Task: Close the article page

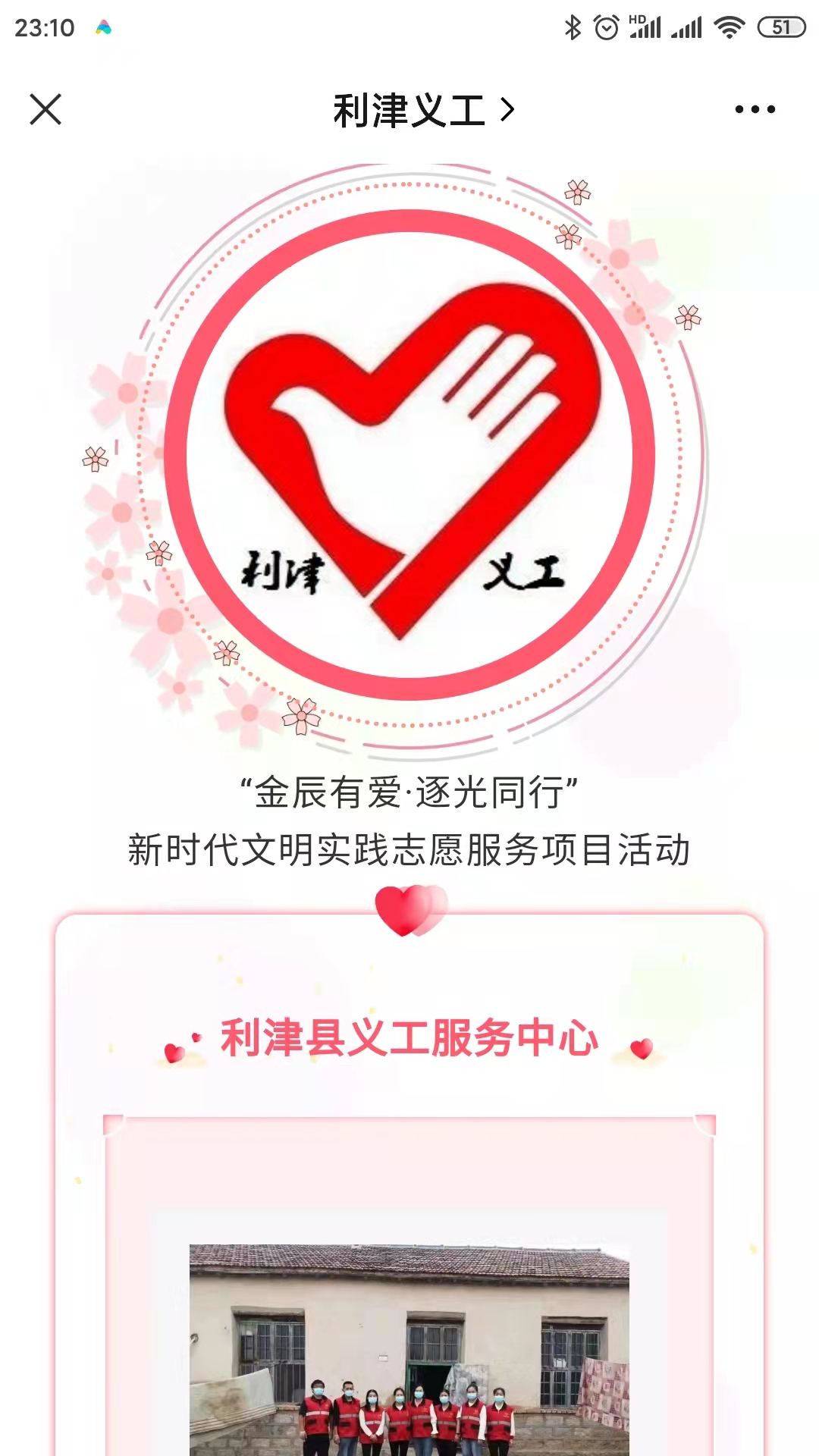Action: pyautogui.click(x=45, y=109)
